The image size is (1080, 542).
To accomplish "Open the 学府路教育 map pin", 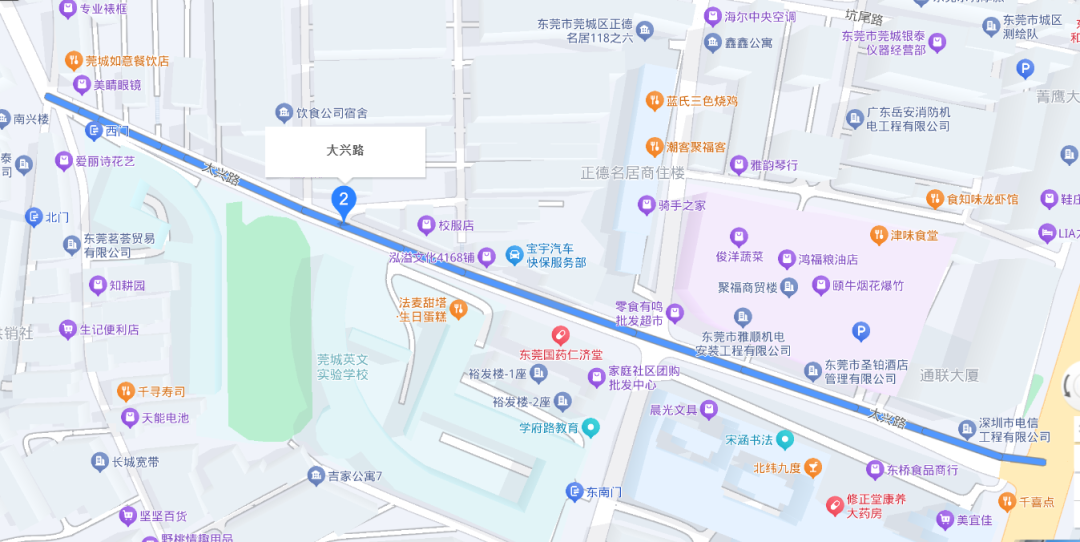I will 590,429.
